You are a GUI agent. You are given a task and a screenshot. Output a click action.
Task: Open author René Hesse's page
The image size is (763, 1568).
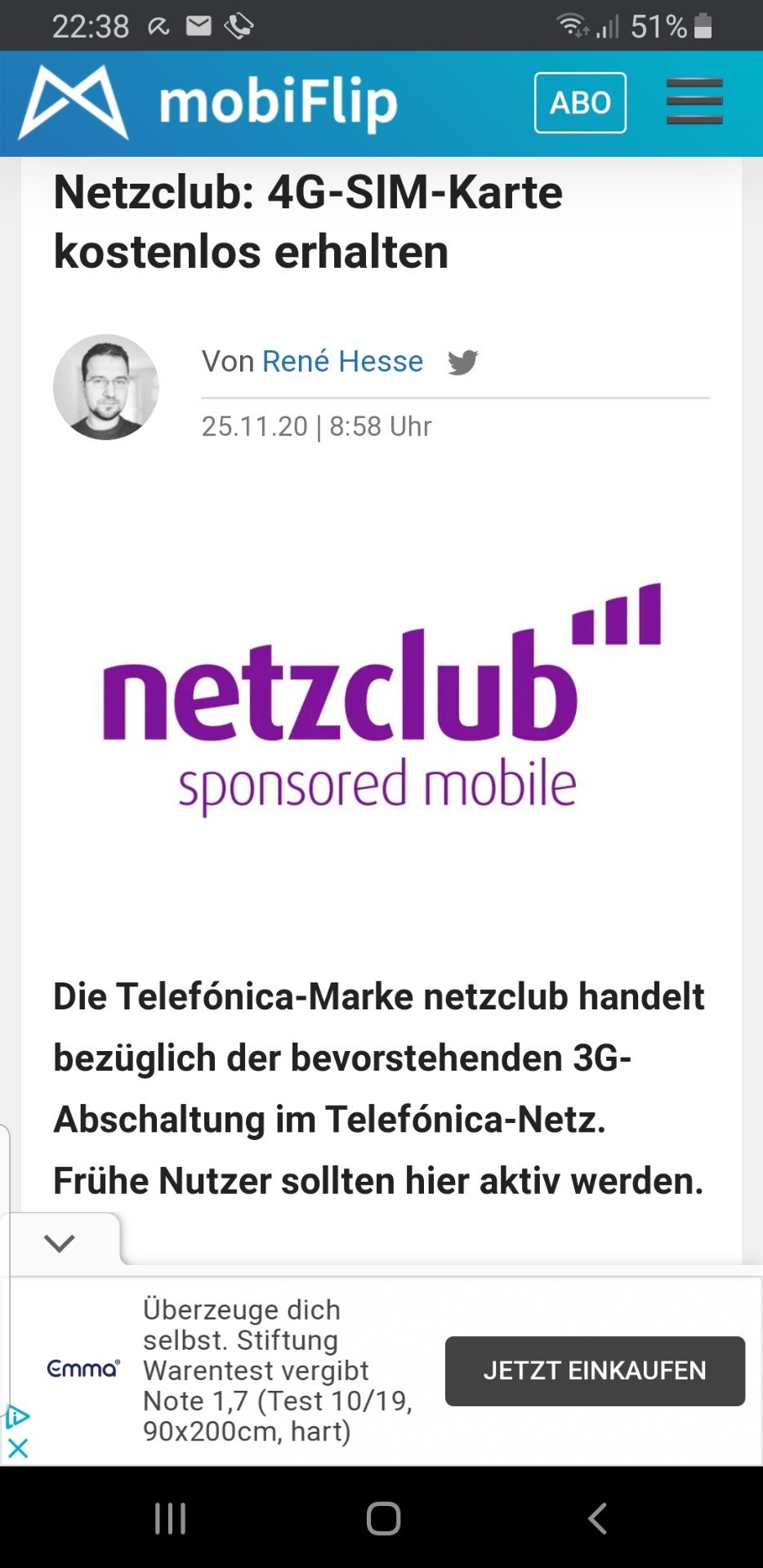pyautogui.click(x=342, y=361)
